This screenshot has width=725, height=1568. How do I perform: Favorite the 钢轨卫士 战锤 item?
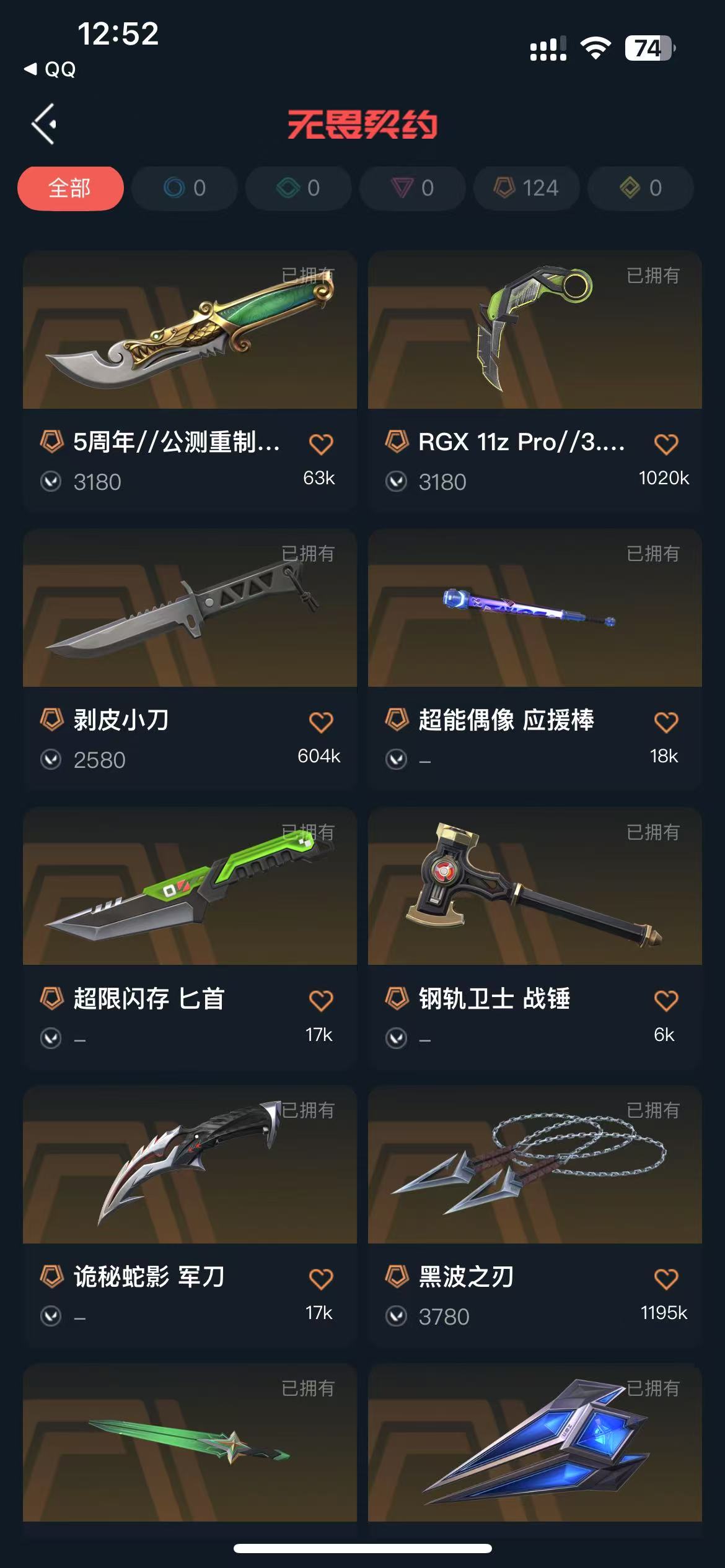pos(666,1000)
